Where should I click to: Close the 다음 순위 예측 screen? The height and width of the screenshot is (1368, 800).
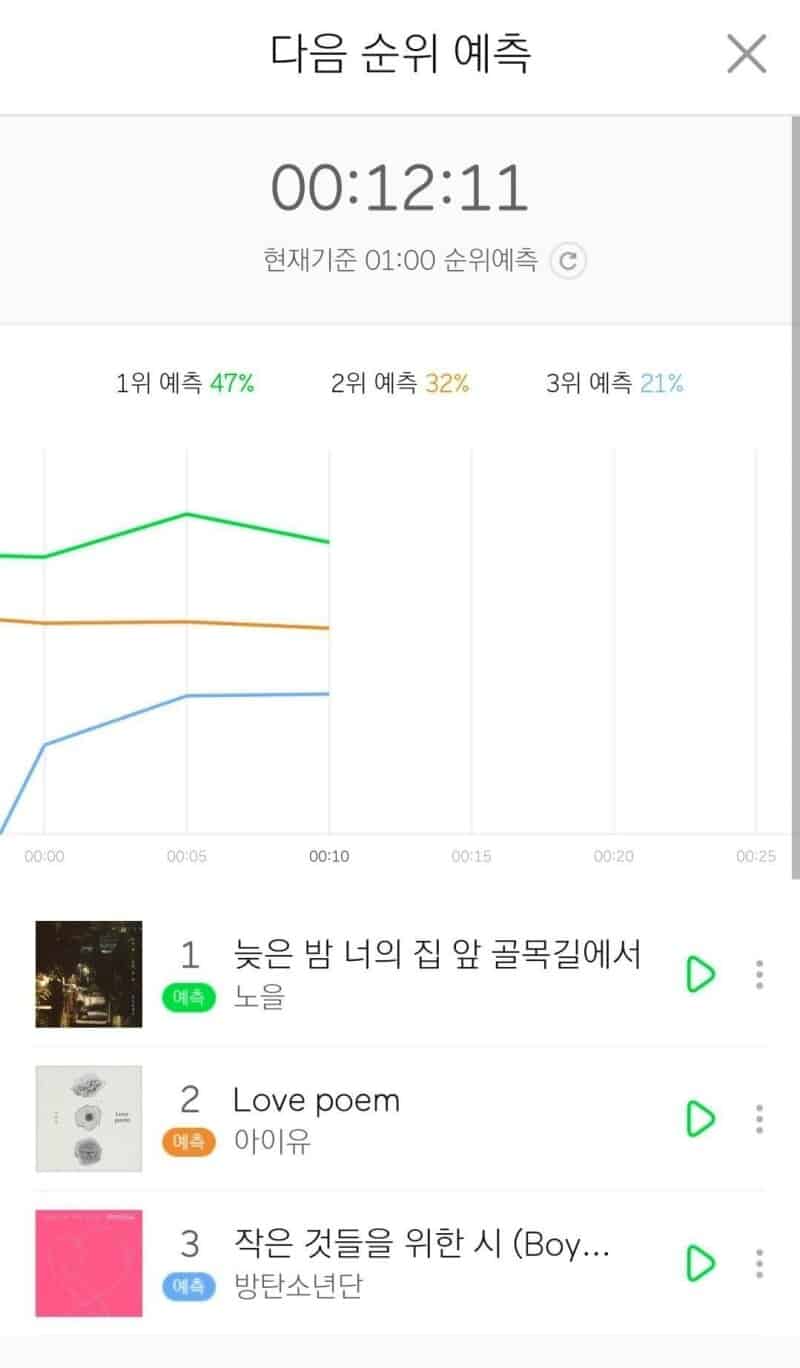point(746,54)
